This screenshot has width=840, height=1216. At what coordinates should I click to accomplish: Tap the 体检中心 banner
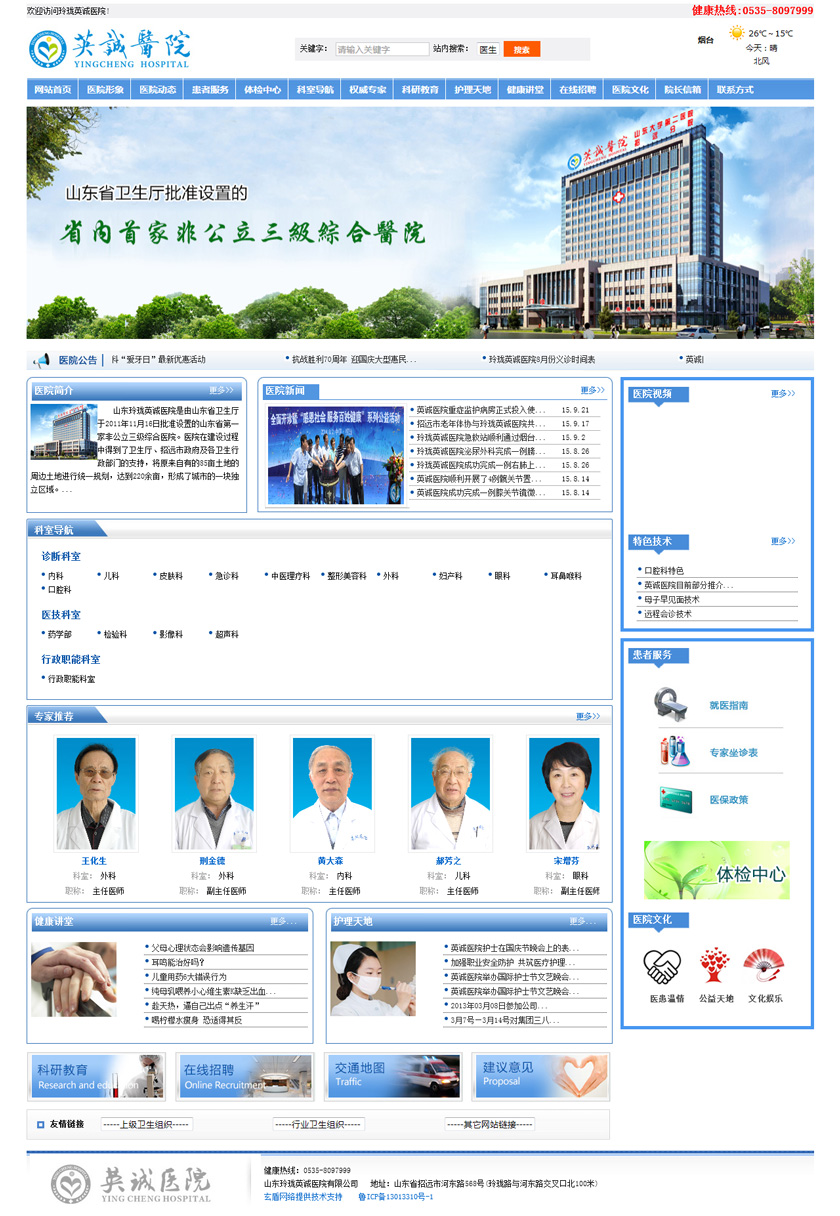716,870
